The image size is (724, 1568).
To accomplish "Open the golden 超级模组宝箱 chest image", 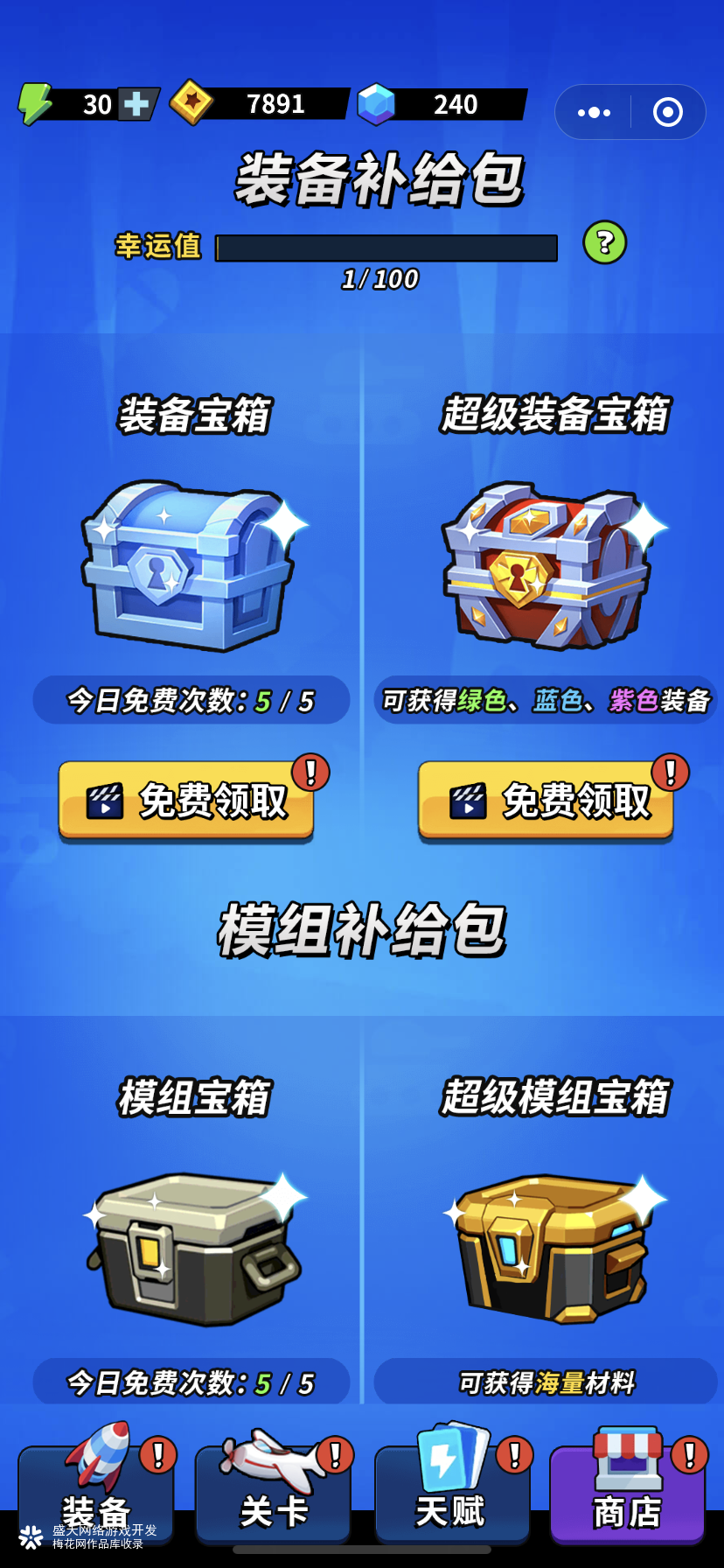I will [x=551, y=1249].
